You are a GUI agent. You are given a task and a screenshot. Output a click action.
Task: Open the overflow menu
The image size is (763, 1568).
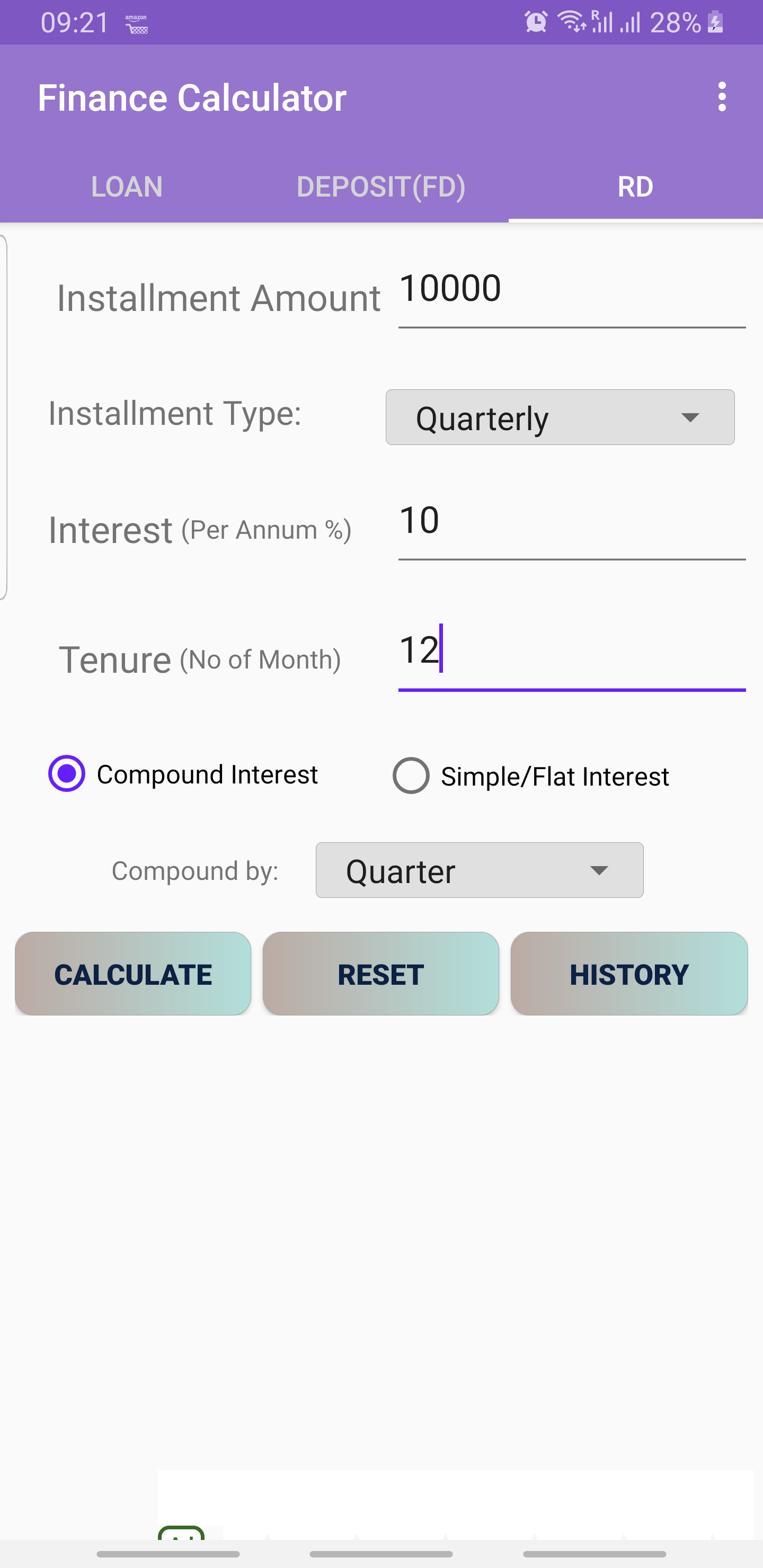click(722, 97)
